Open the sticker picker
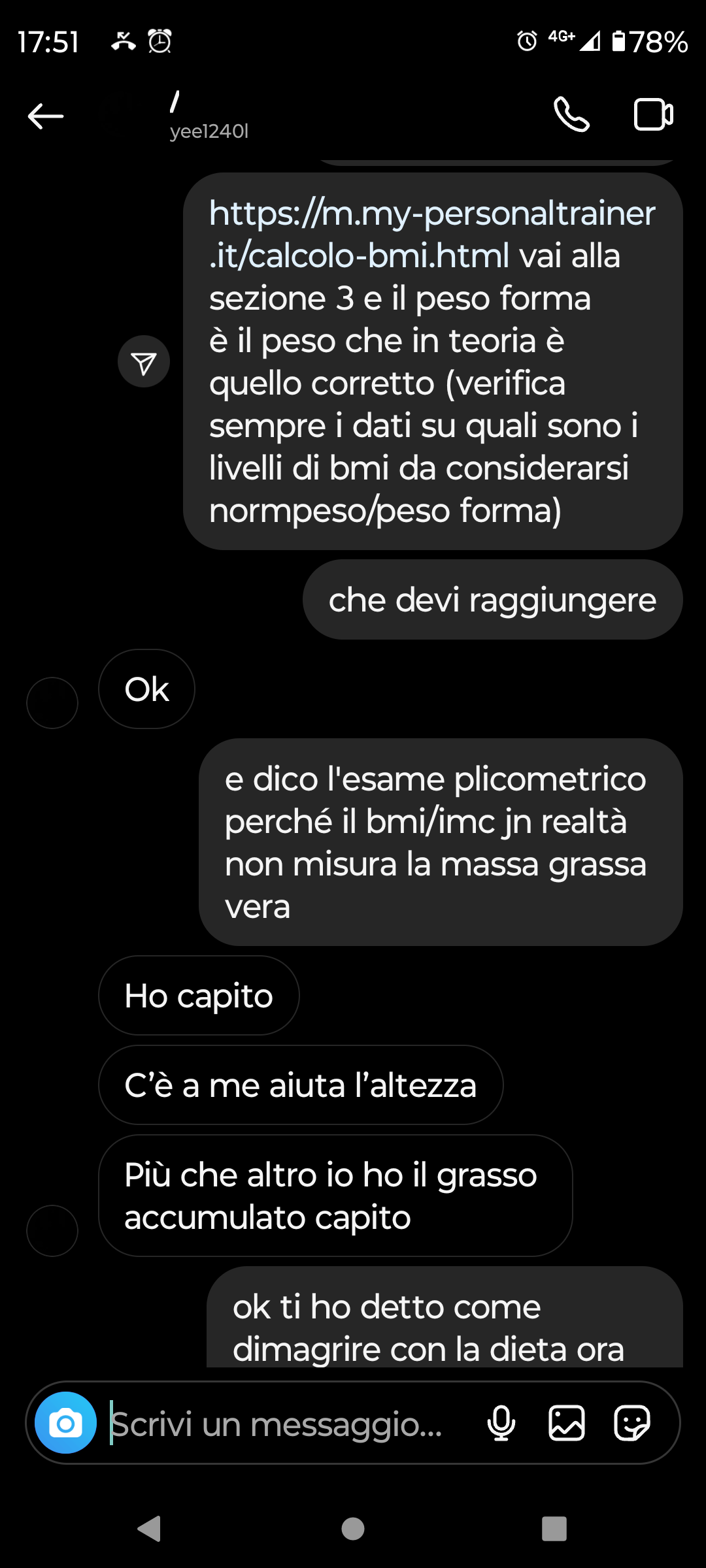 (x=631, y=1423)
